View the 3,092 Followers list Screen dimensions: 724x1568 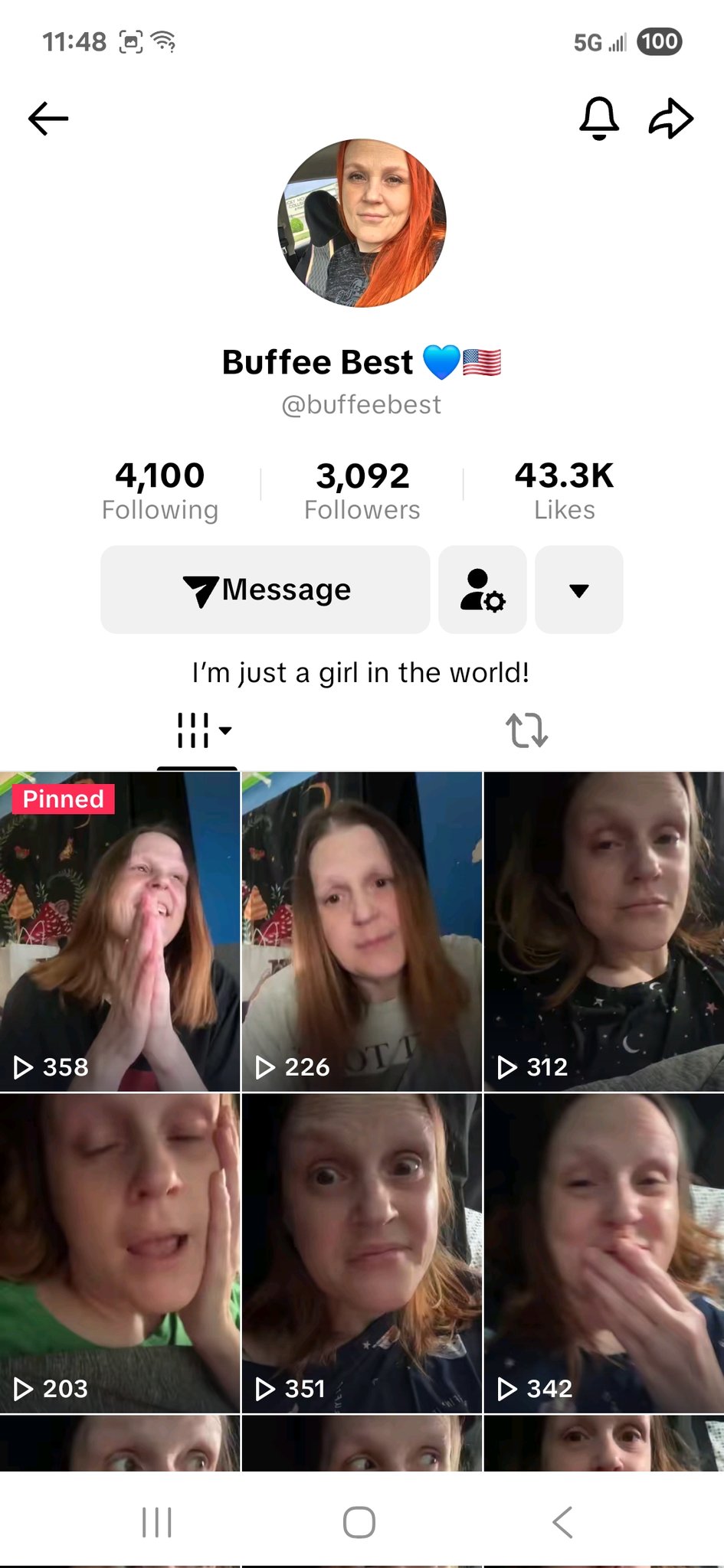pos(362,491)
